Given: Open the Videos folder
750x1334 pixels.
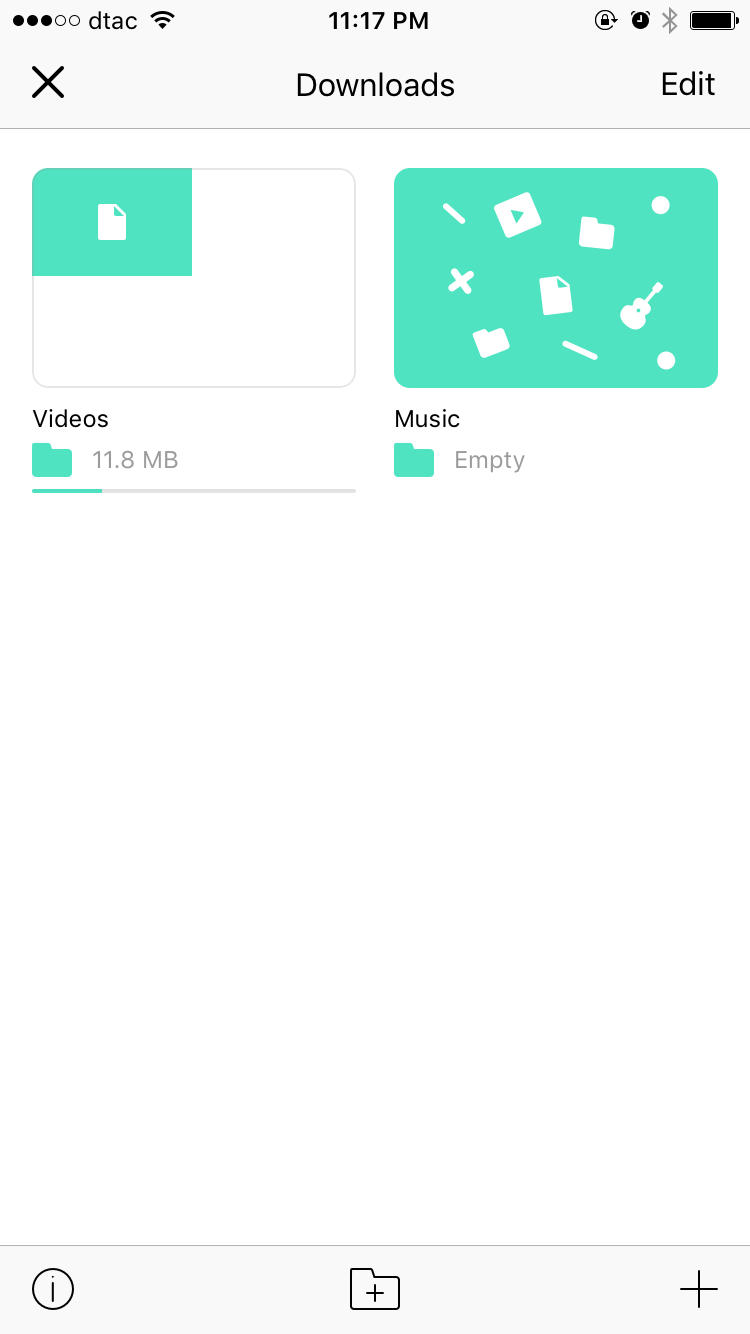Looking at the screenshot, I should coord(194,277).
